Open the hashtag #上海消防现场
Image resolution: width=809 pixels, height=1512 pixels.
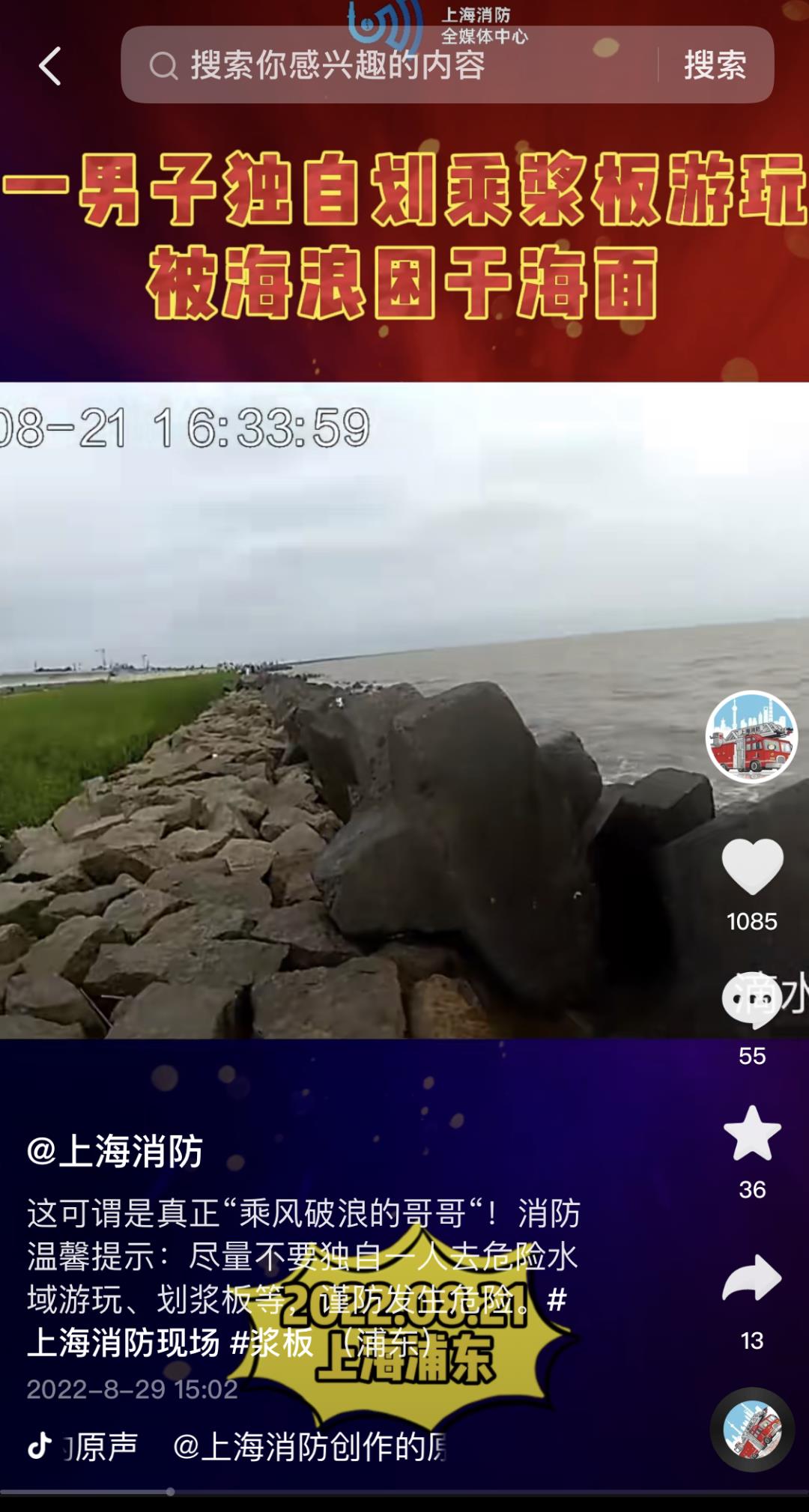(x=124, y=1343)
